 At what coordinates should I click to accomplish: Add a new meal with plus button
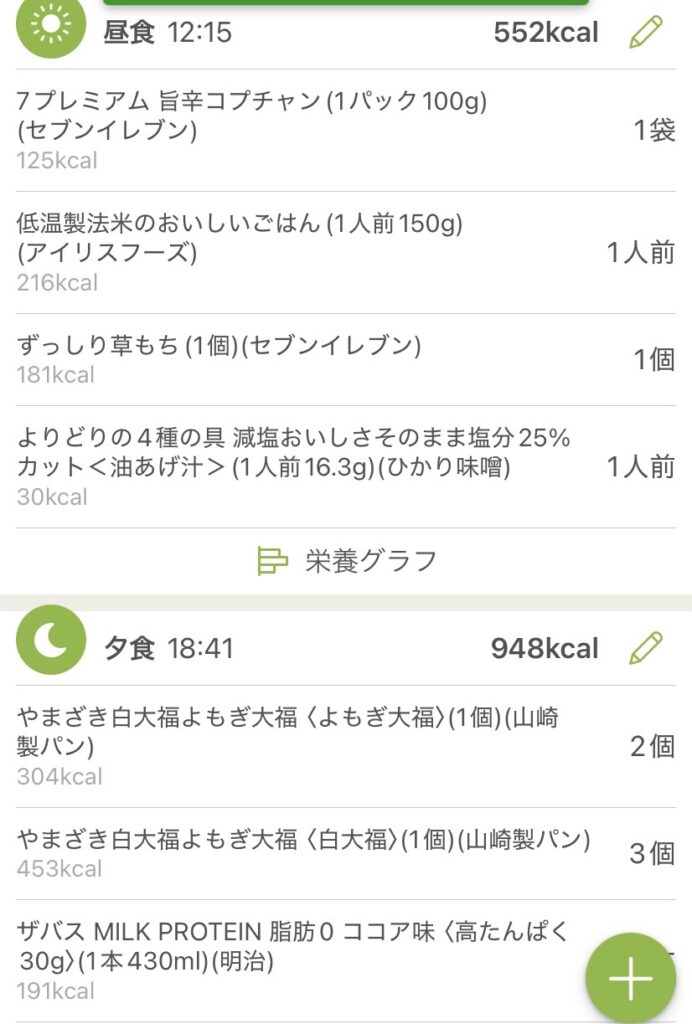(630, 980)
